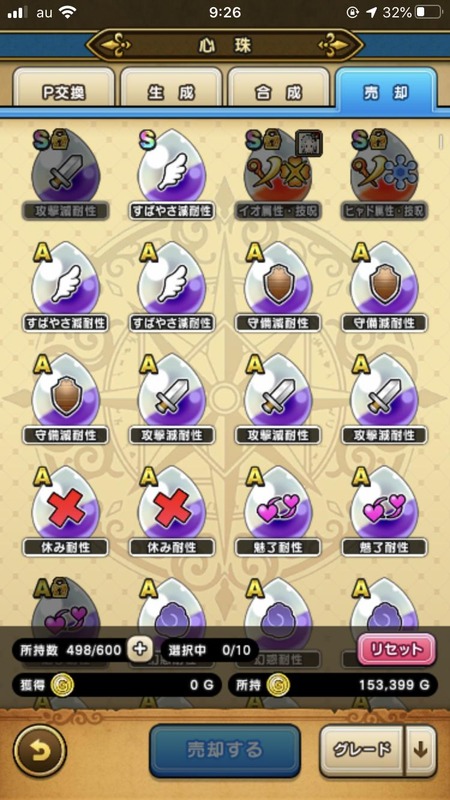Tap the リセット button
This screenshot has height=800, width=450.
[x=396, y=649]
